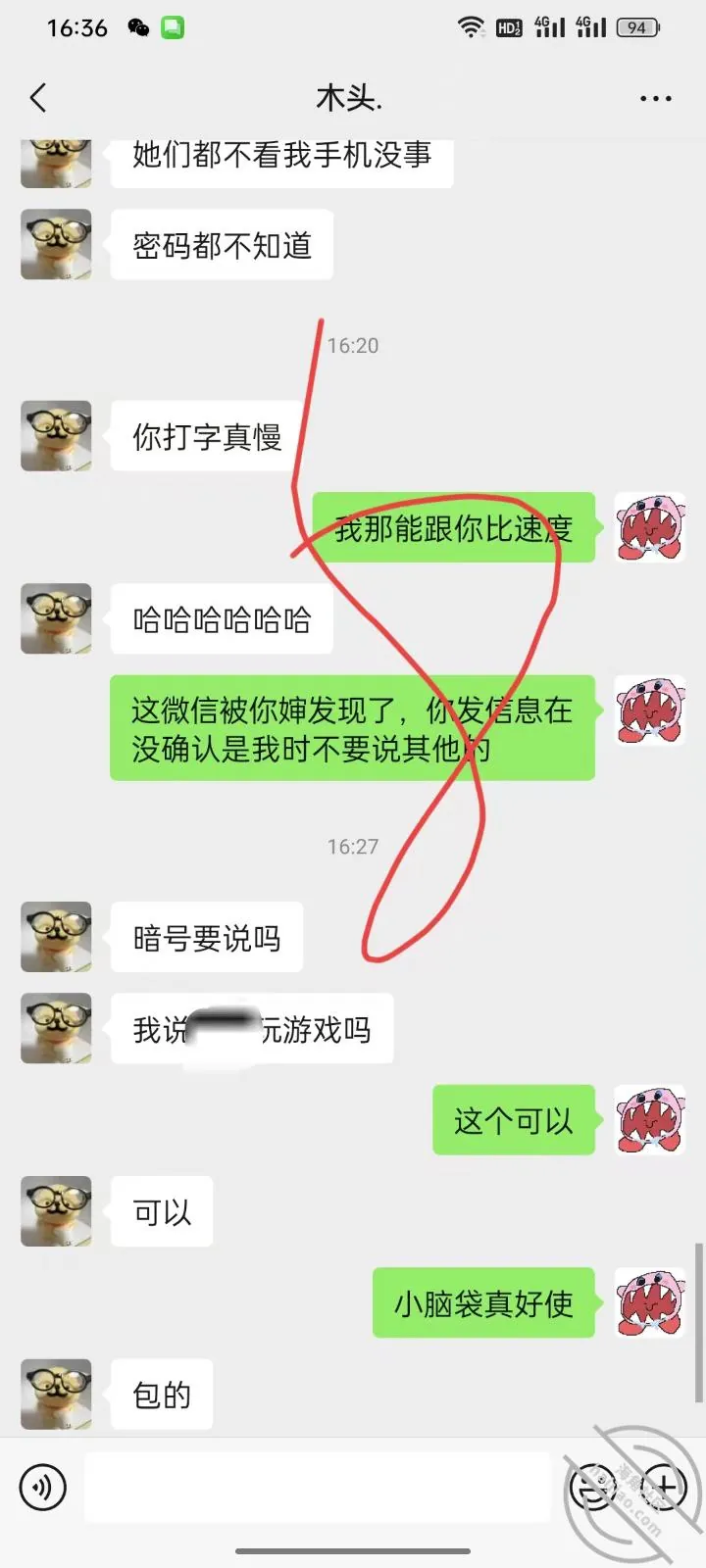Open the plus attachment menu
This screenshot has height=1568, width=706.
click(663, 1487)
